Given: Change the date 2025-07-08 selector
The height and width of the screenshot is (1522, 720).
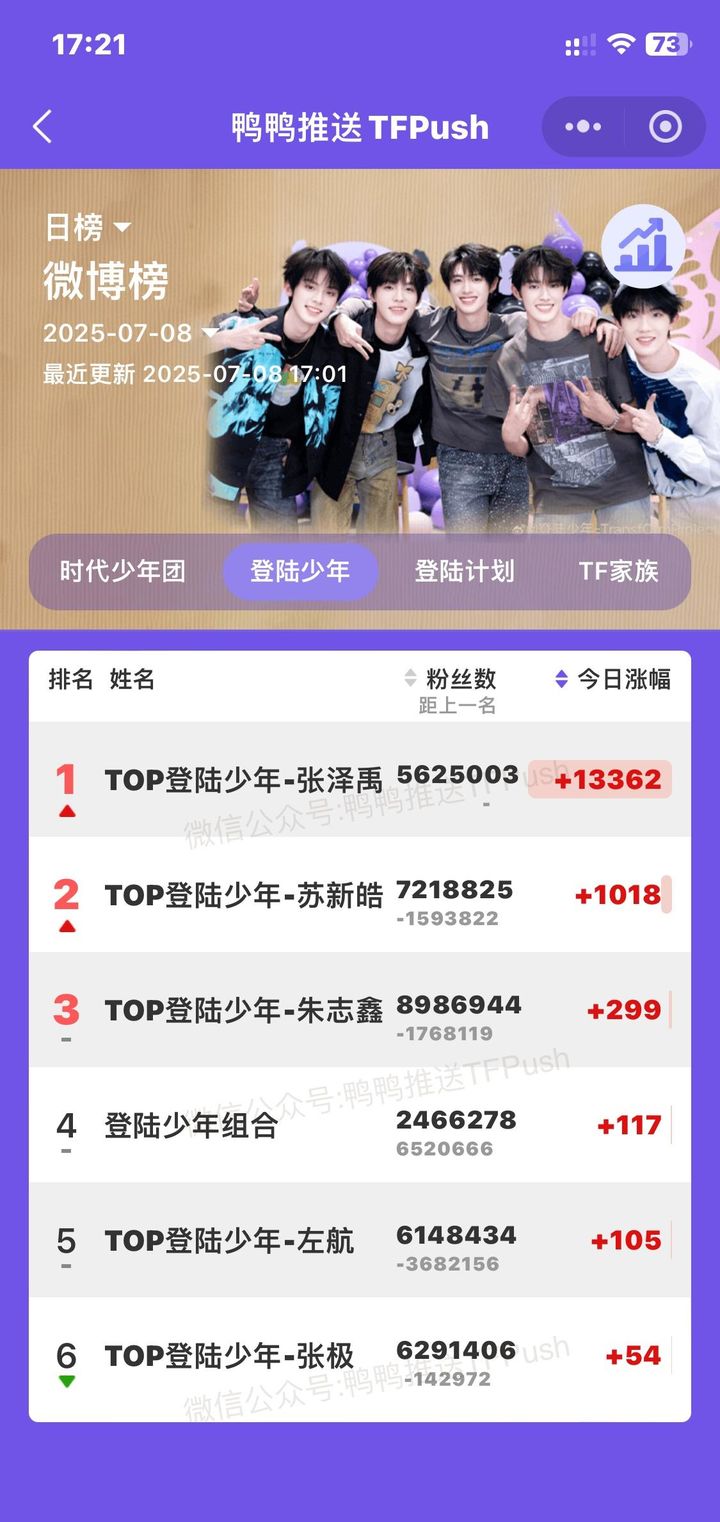Looking at the screenshot, I should [x=130, y=333].
